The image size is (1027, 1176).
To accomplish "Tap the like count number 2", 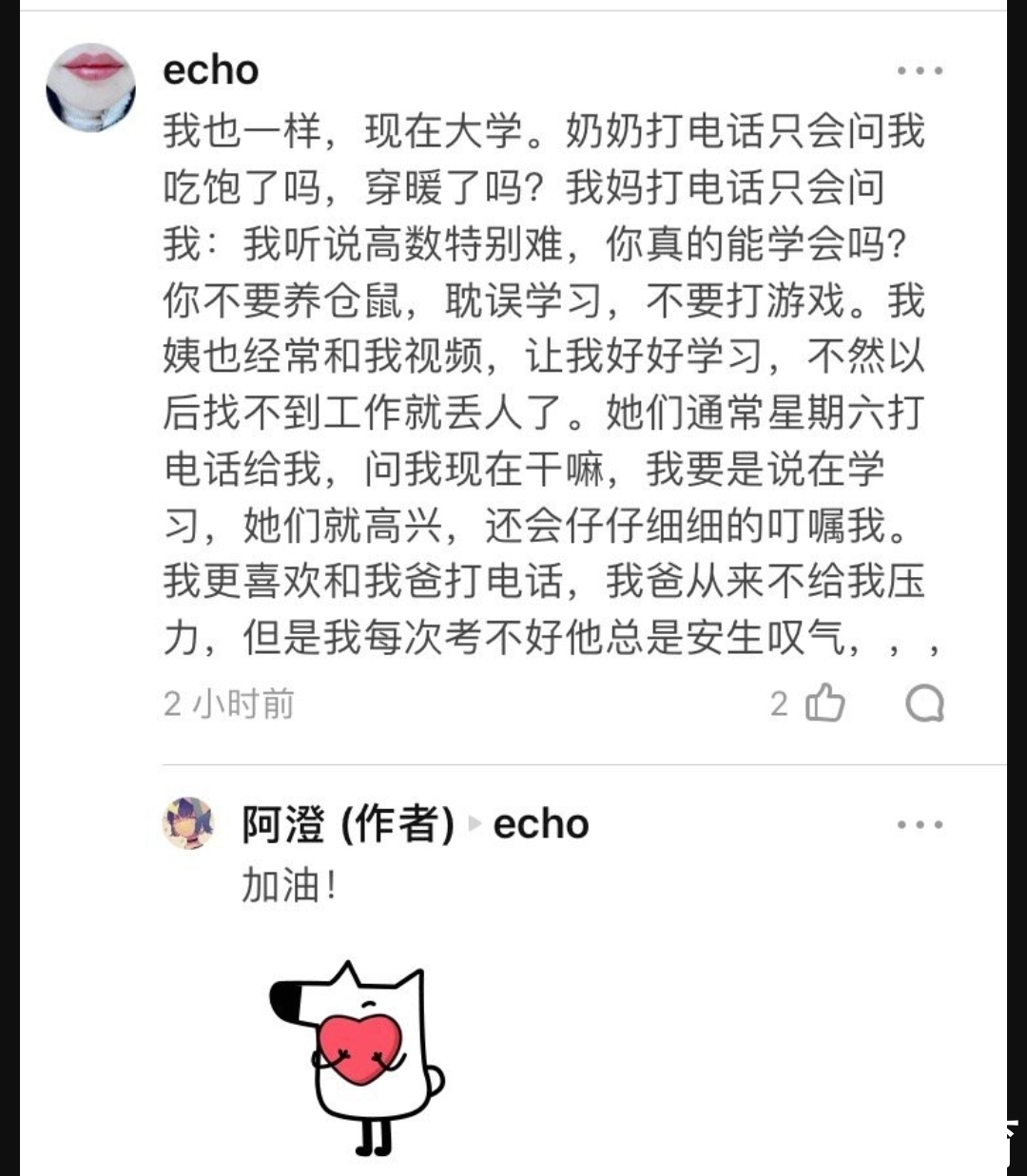I will pyautogui.click(x=780, y=704).
